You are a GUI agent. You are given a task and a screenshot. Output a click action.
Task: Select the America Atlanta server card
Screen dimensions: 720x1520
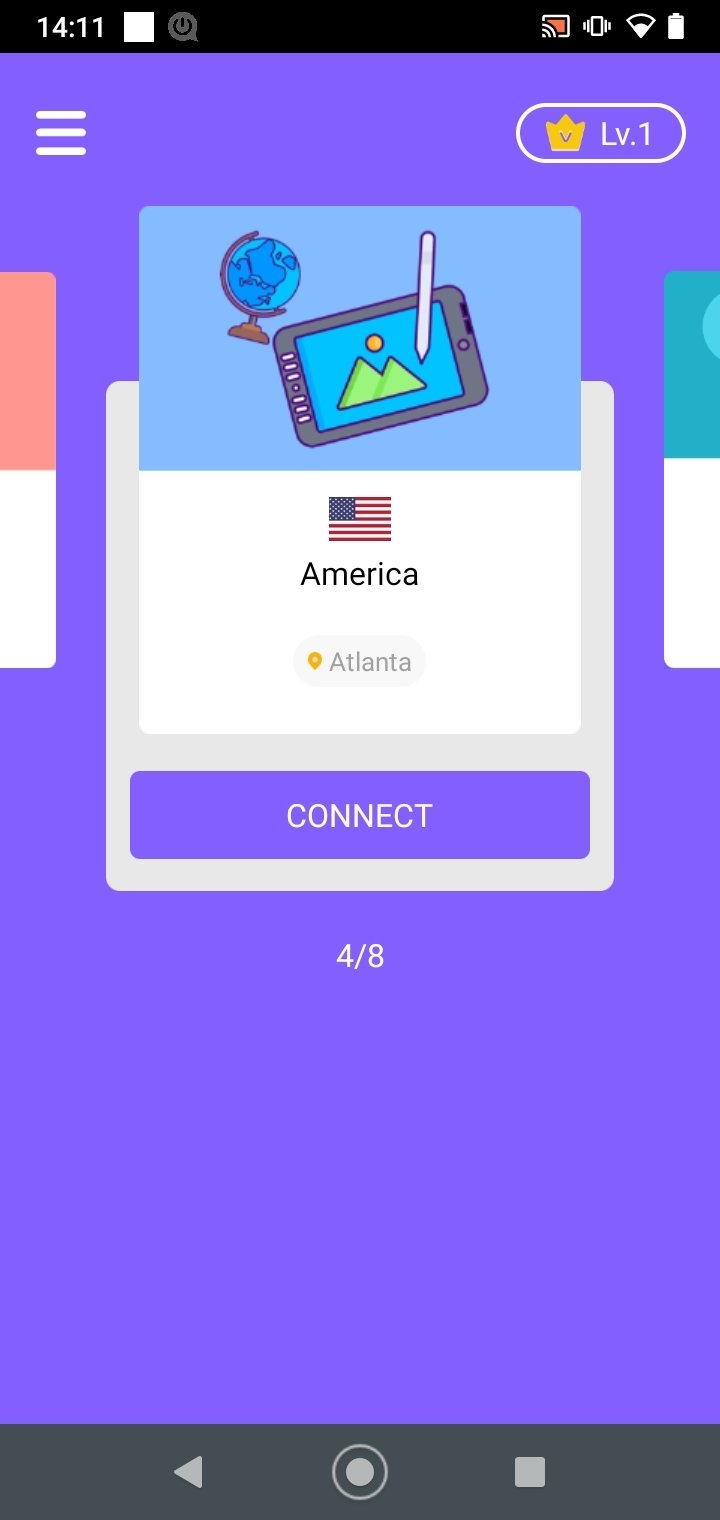coord(360,470)
